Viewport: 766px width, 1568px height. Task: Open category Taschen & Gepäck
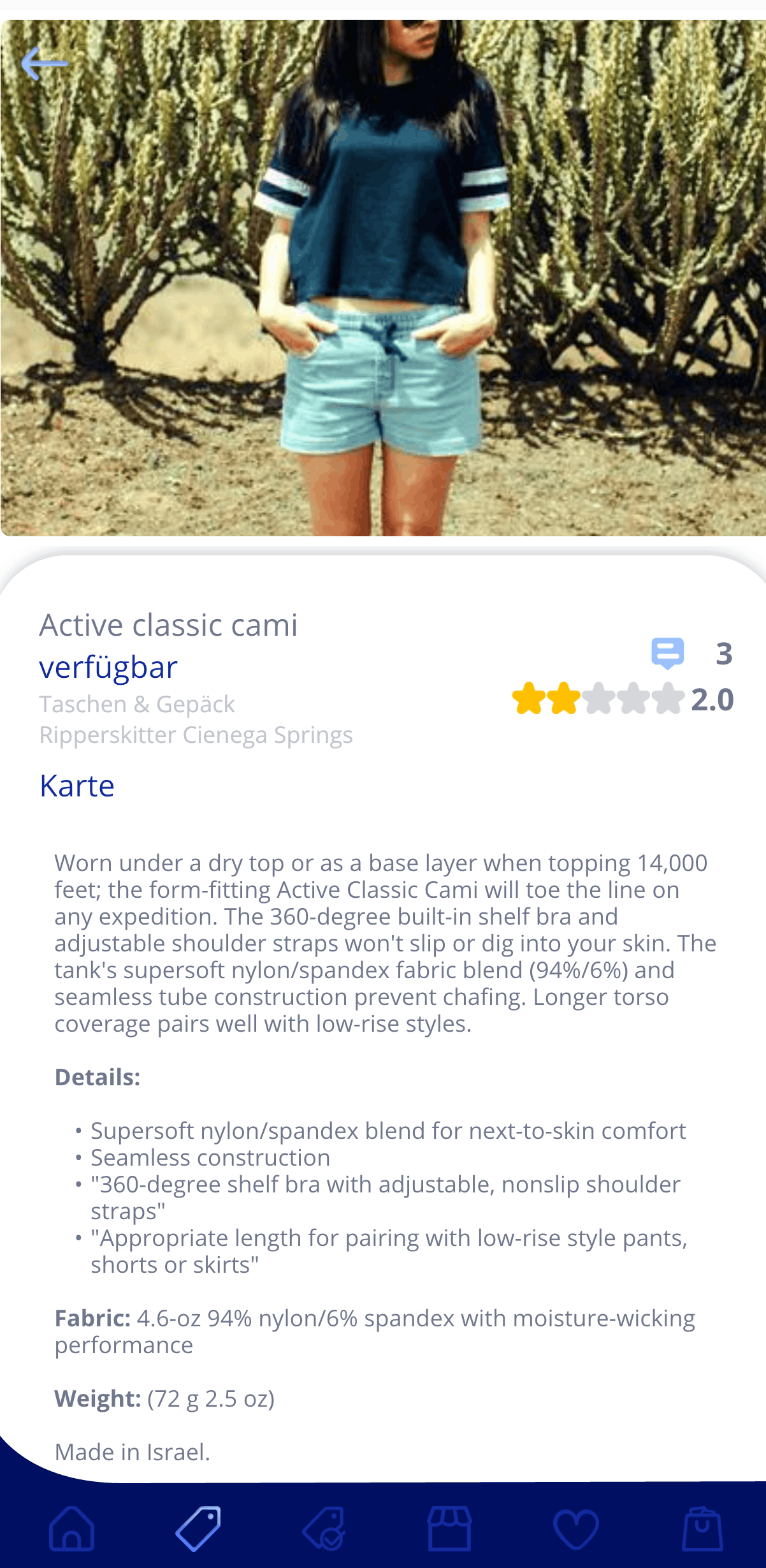pos(137,704)
